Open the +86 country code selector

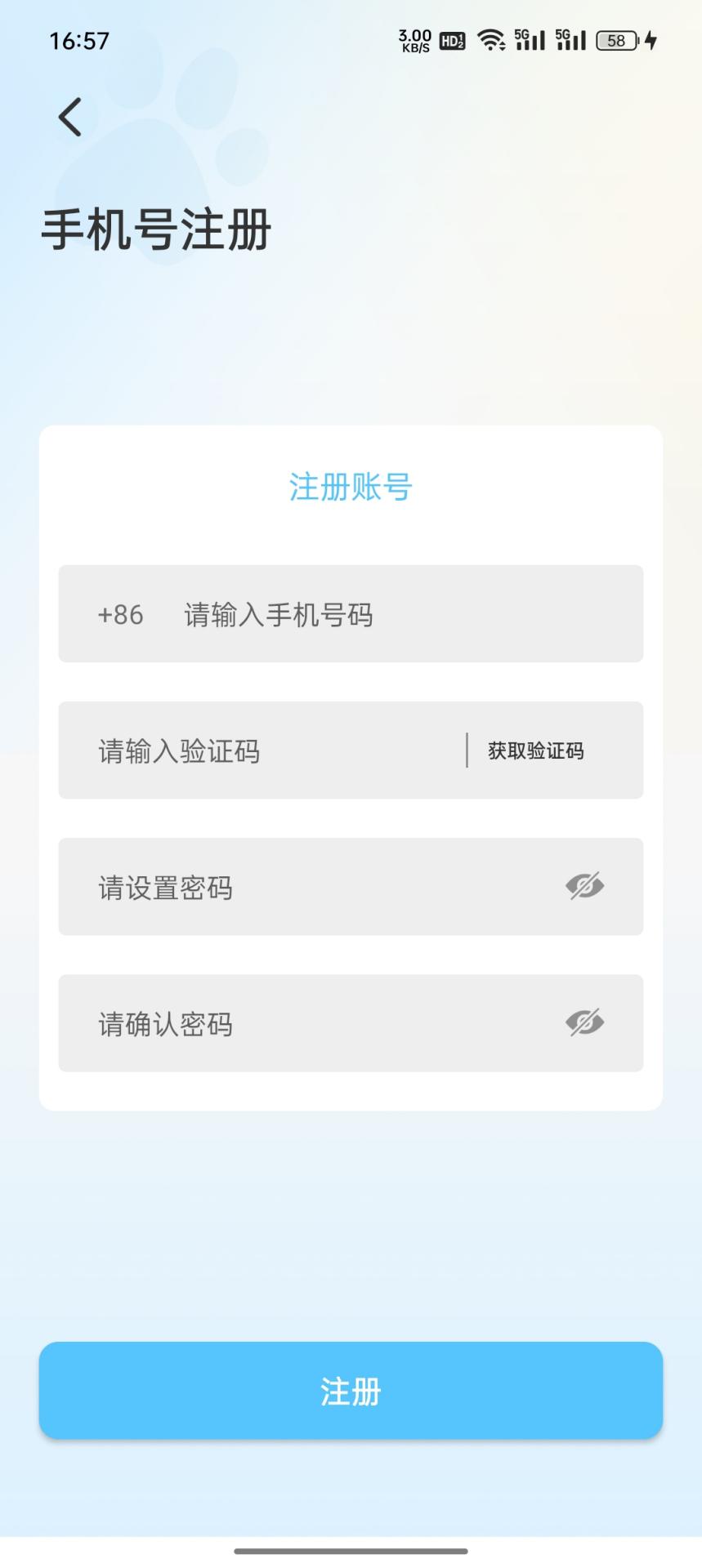[x=119, y=614]
